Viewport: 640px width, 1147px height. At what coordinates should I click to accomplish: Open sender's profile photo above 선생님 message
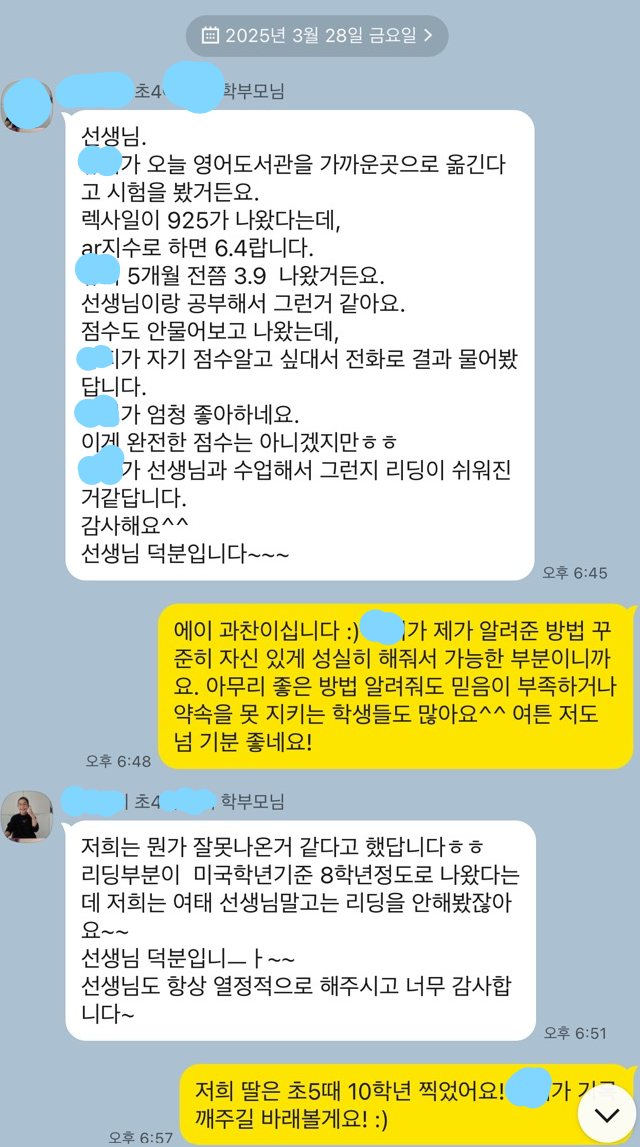[27, 104]
